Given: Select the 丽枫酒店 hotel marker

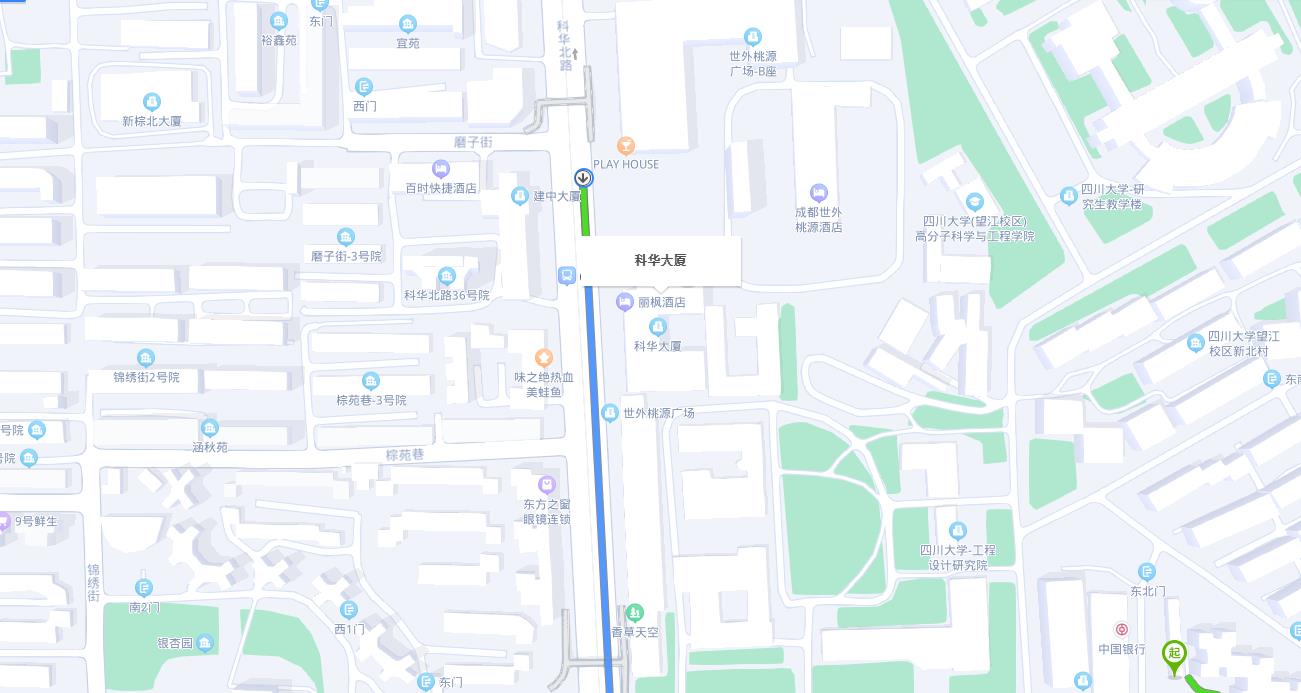Looking at the screenshot, I should click(625, 301).
